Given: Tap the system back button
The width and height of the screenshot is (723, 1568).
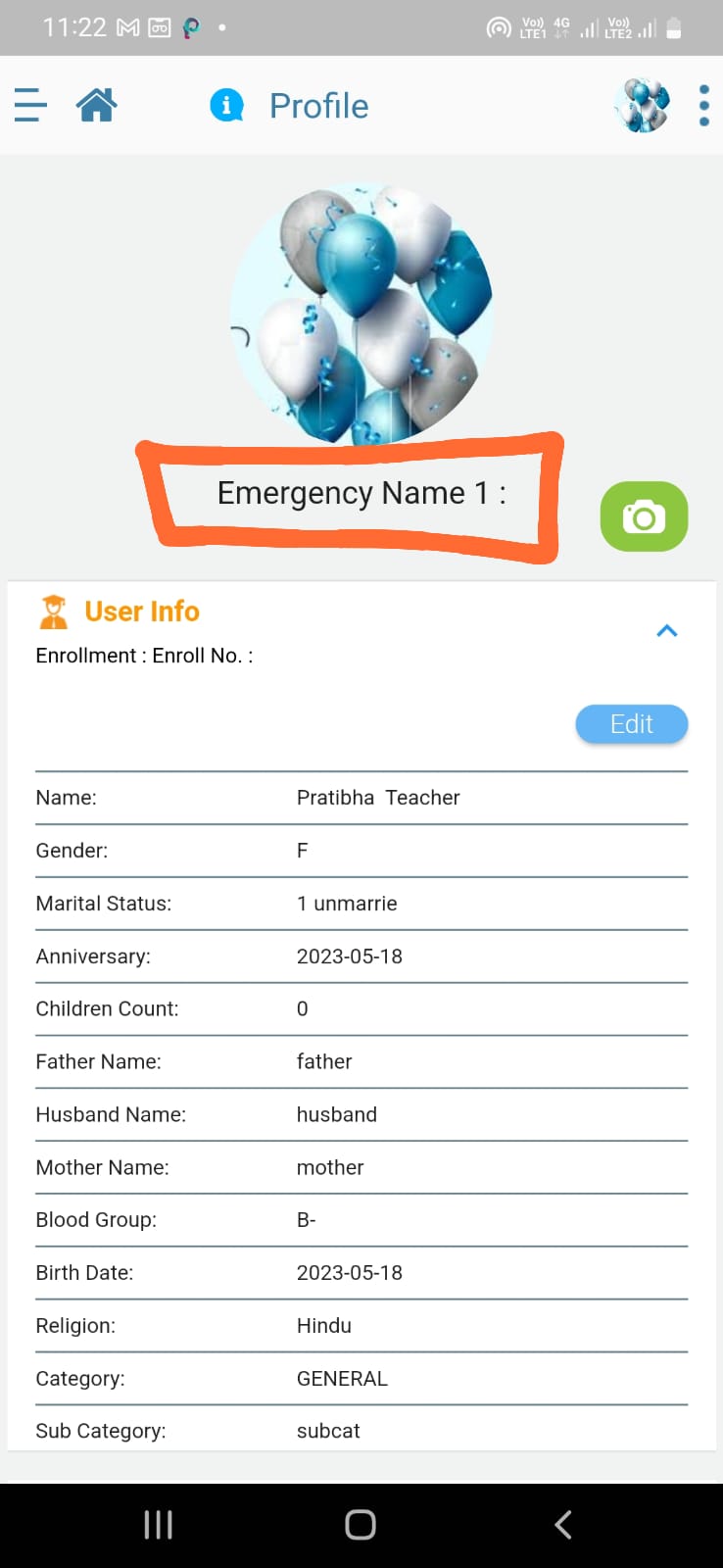Looking at the screenshot, I should tap(563, 1524).
